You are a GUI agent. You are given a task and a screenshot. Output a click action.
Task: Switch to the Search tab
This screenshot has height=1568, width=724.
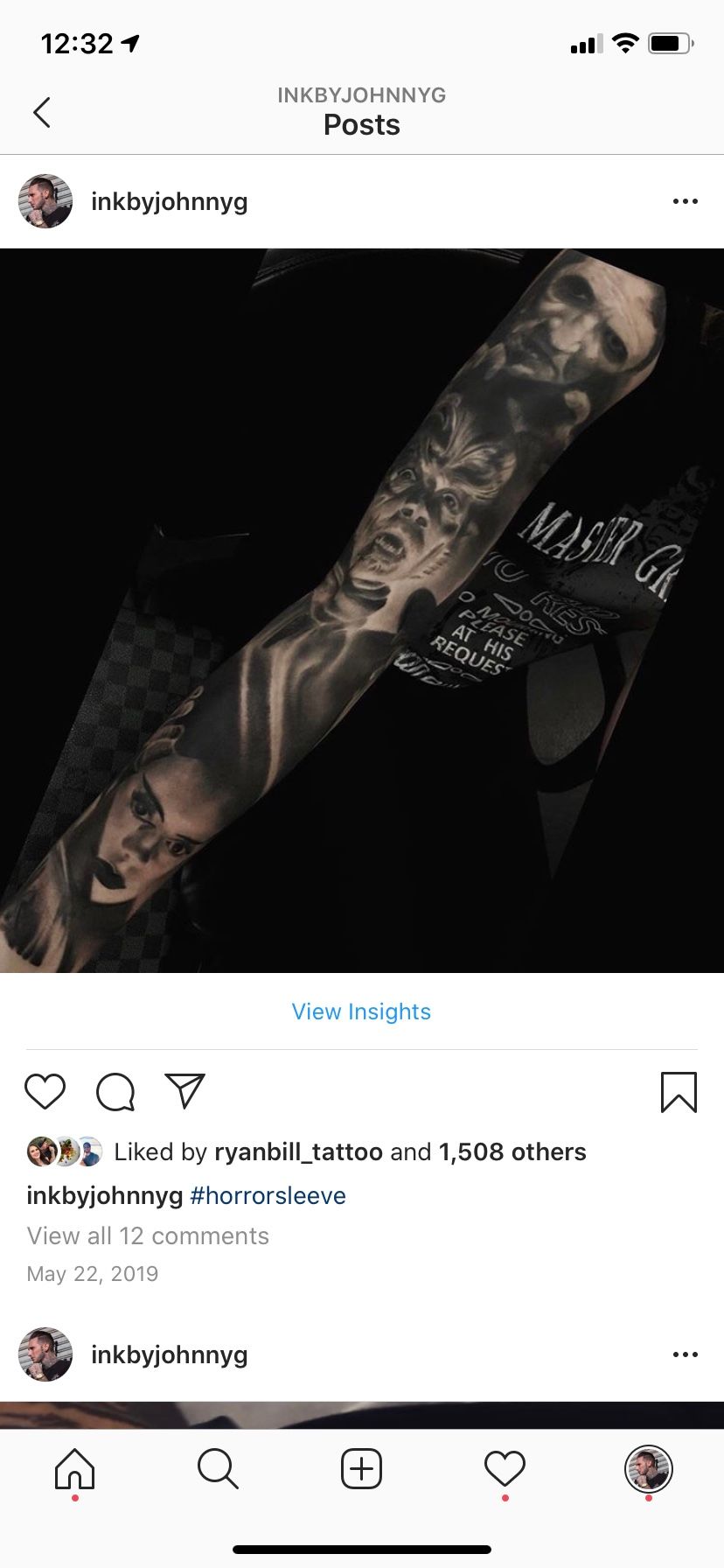pos(218,1468)
